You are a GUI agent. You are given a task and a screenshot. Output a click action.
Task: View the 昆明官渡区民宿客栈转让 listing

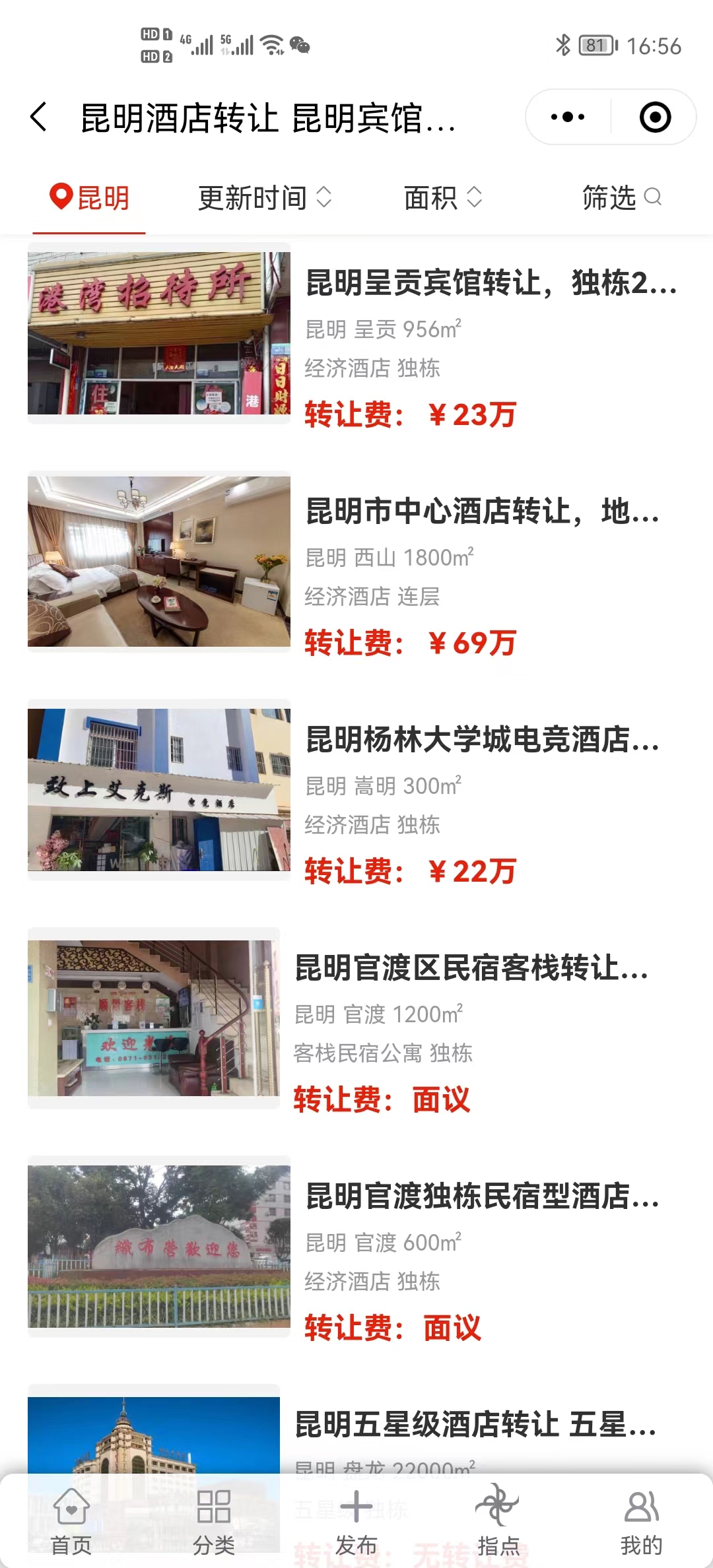pos(471,969)
